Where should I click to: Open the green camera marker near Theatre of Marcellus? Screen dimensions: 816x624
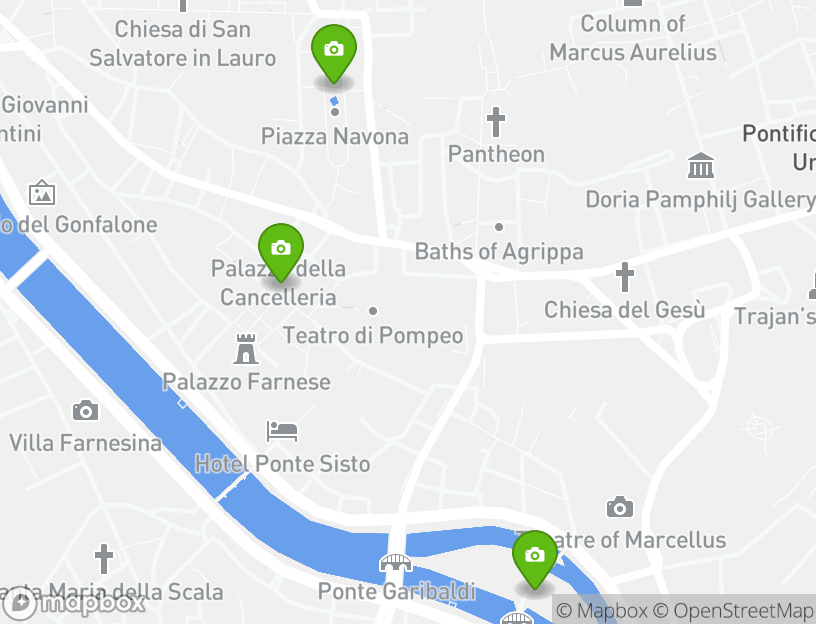535,556
